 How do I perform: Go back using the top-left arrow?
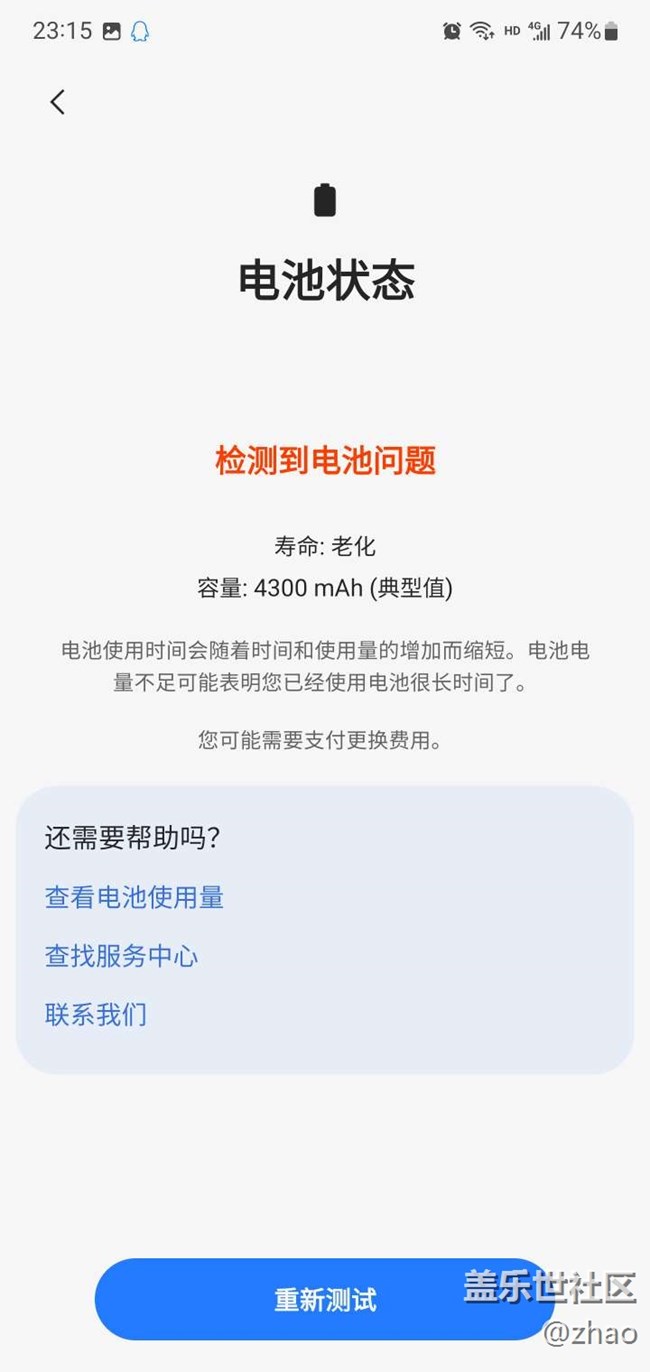tap(58, 102)
